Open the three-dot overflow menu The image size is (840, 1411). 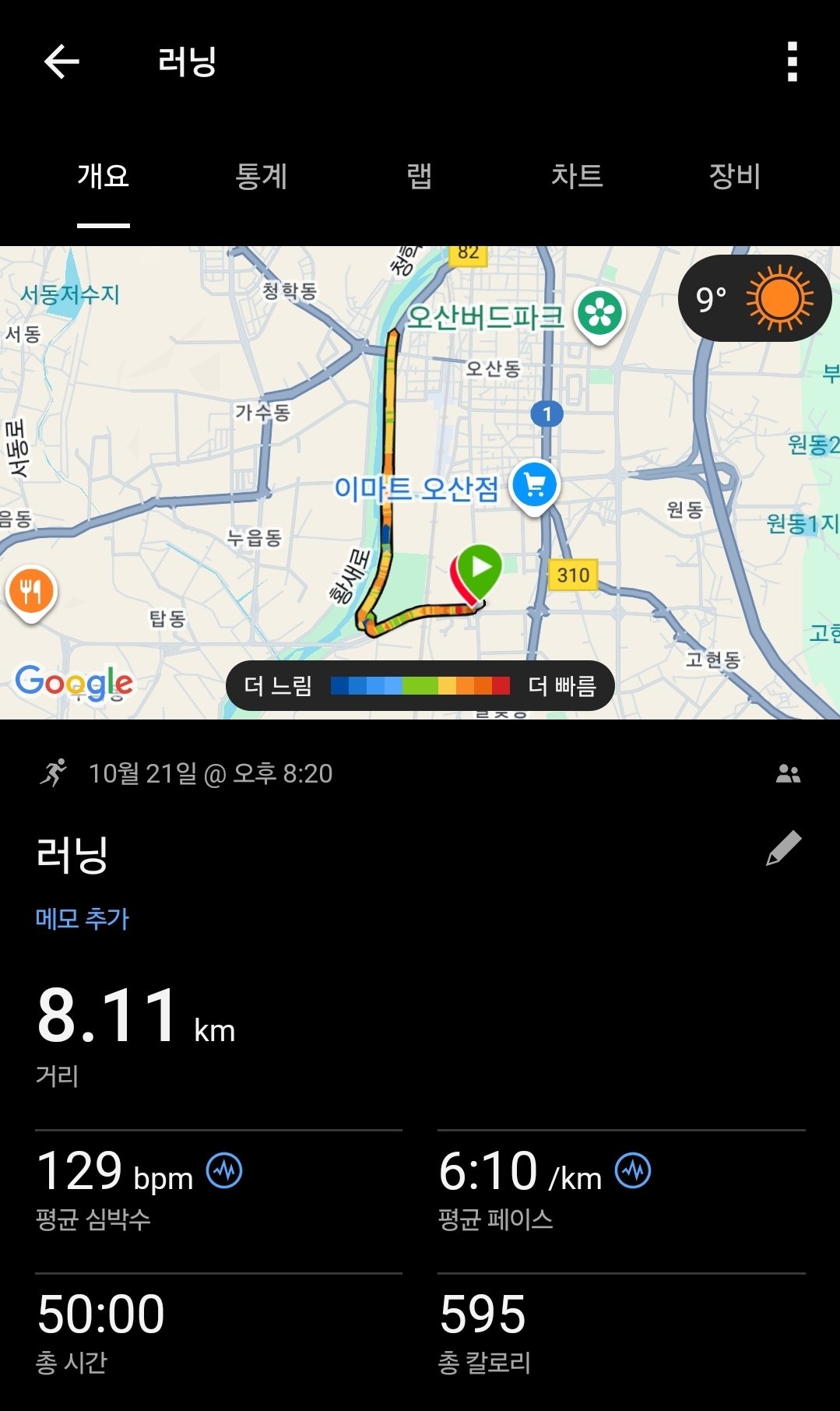coord(793,62)
